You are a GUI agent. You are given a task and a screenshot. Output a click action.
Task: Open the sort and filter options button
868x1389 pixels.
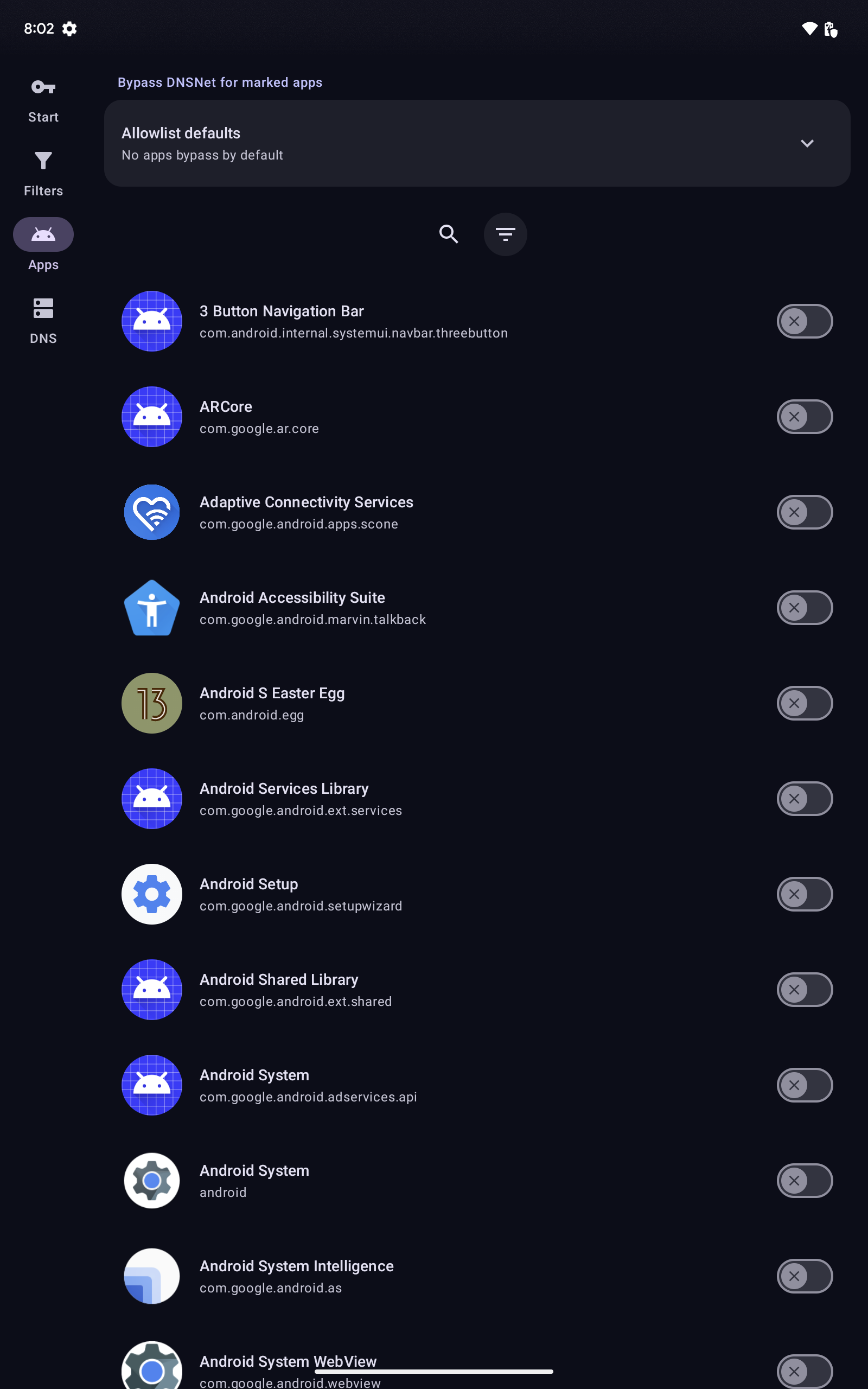505,234
